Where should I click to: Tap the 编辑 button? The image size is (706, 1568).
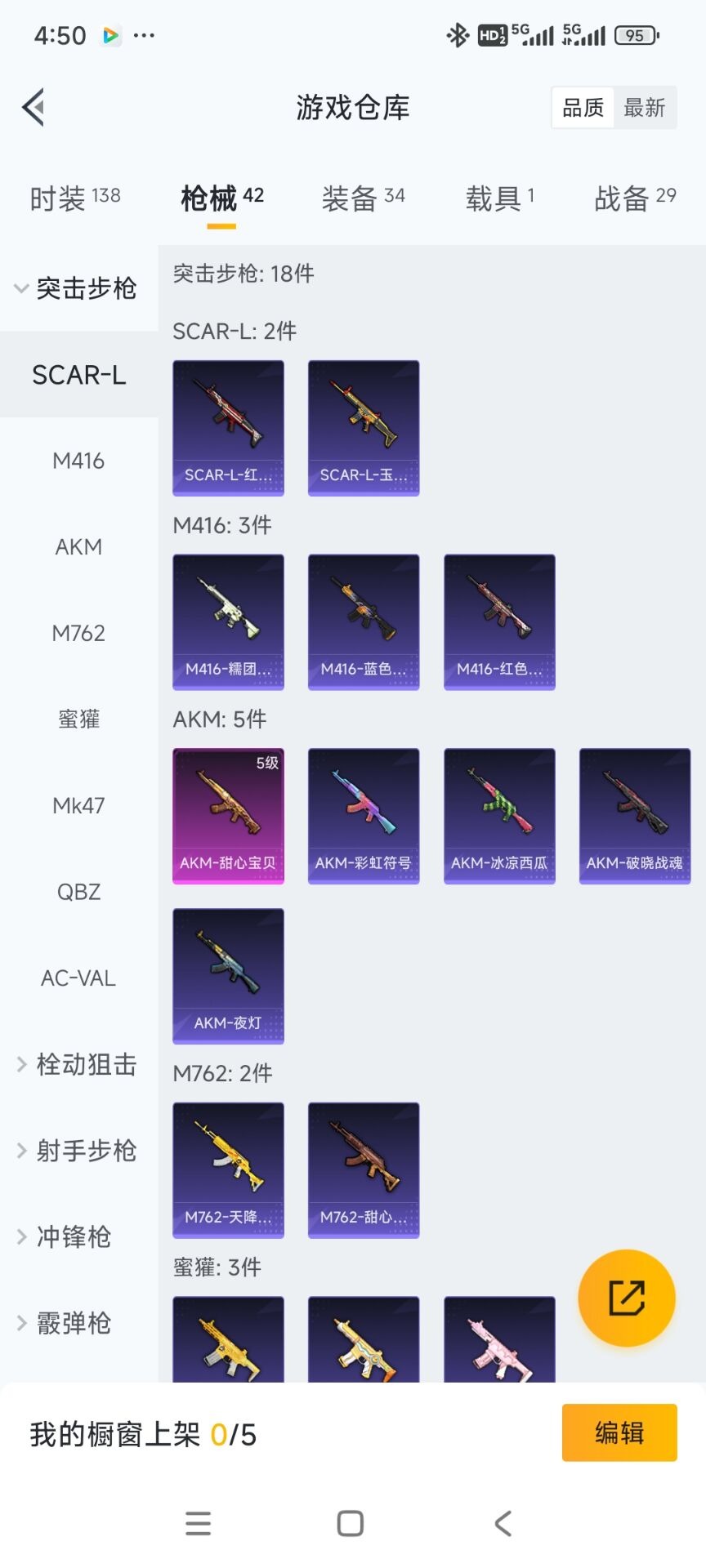619,1432
